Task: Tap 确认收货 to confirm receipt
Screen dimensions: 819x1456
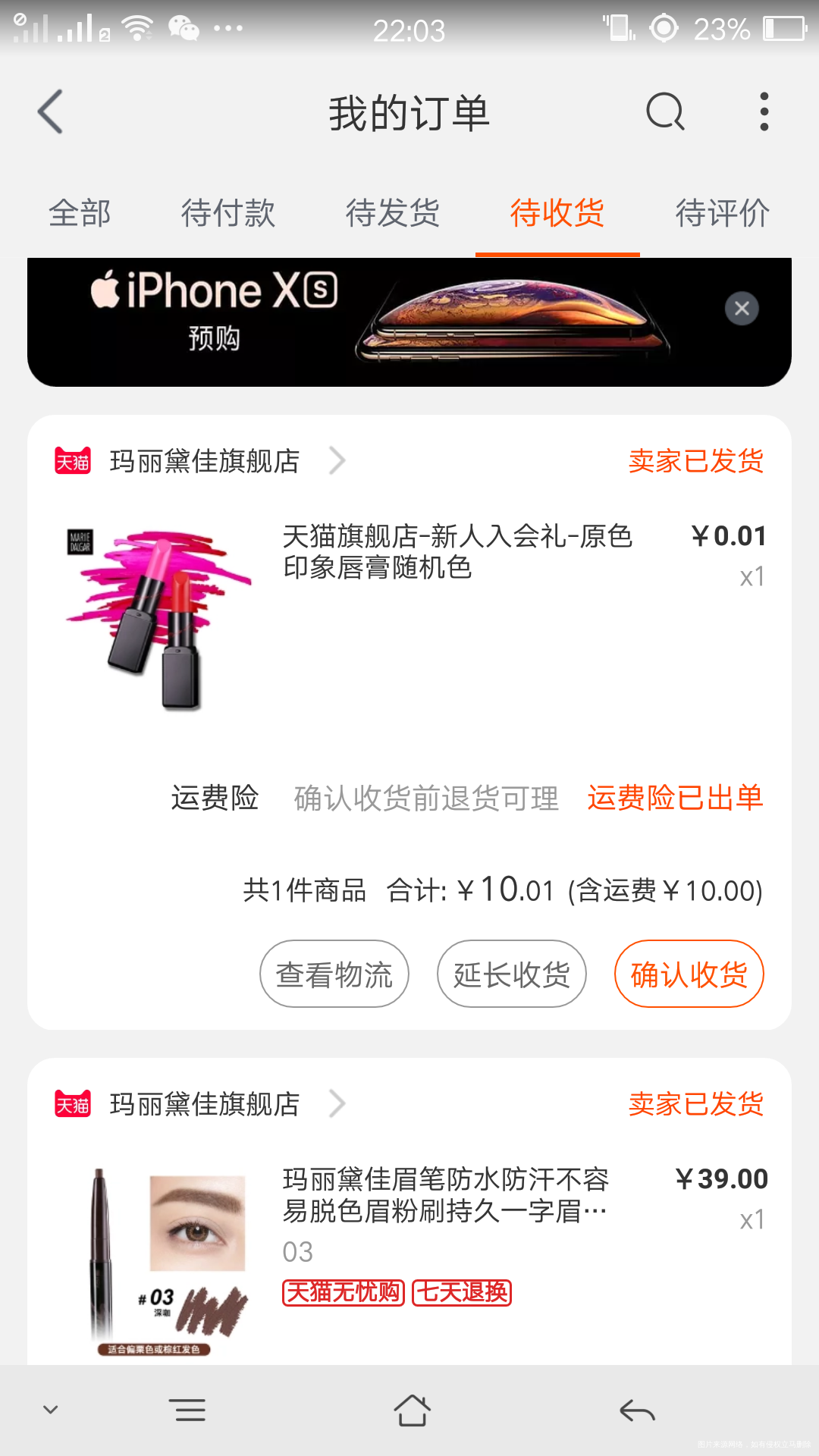Action: coord(688,974)
